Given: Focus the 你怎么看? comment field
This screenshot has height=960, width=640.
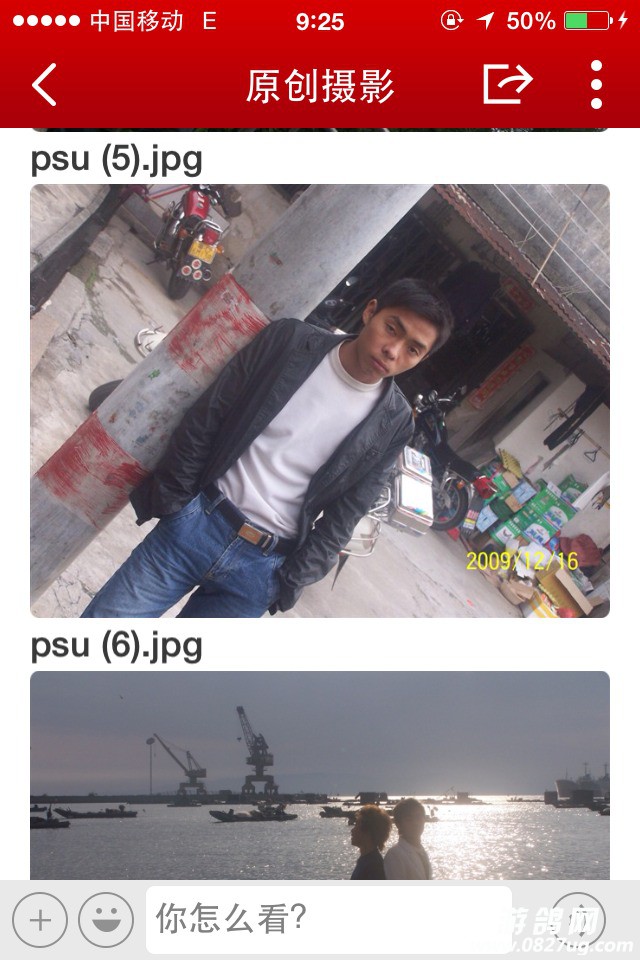Looking at the screenshot, I should 328,920.
